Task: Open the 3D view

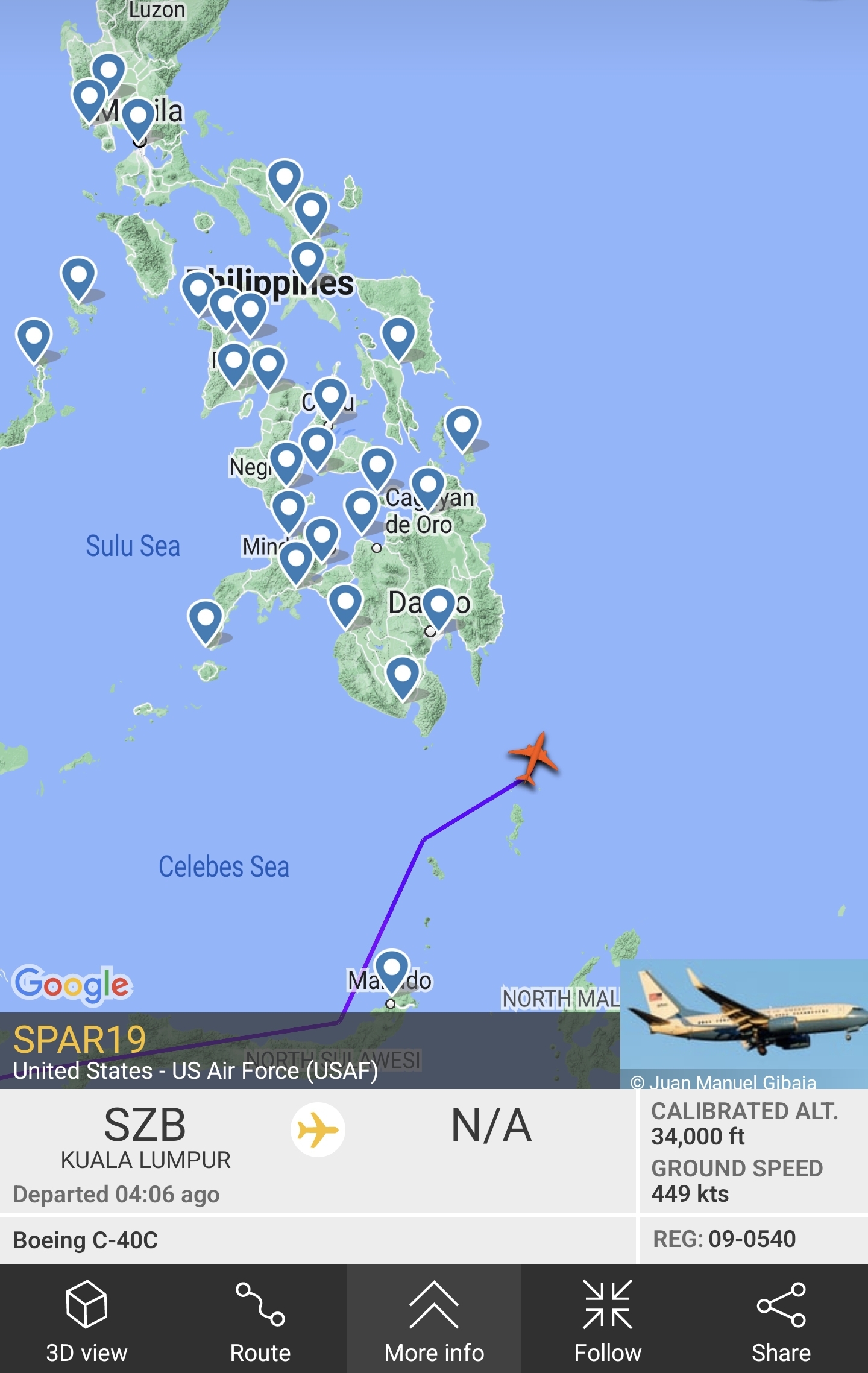Action: tap(87, 1319)
